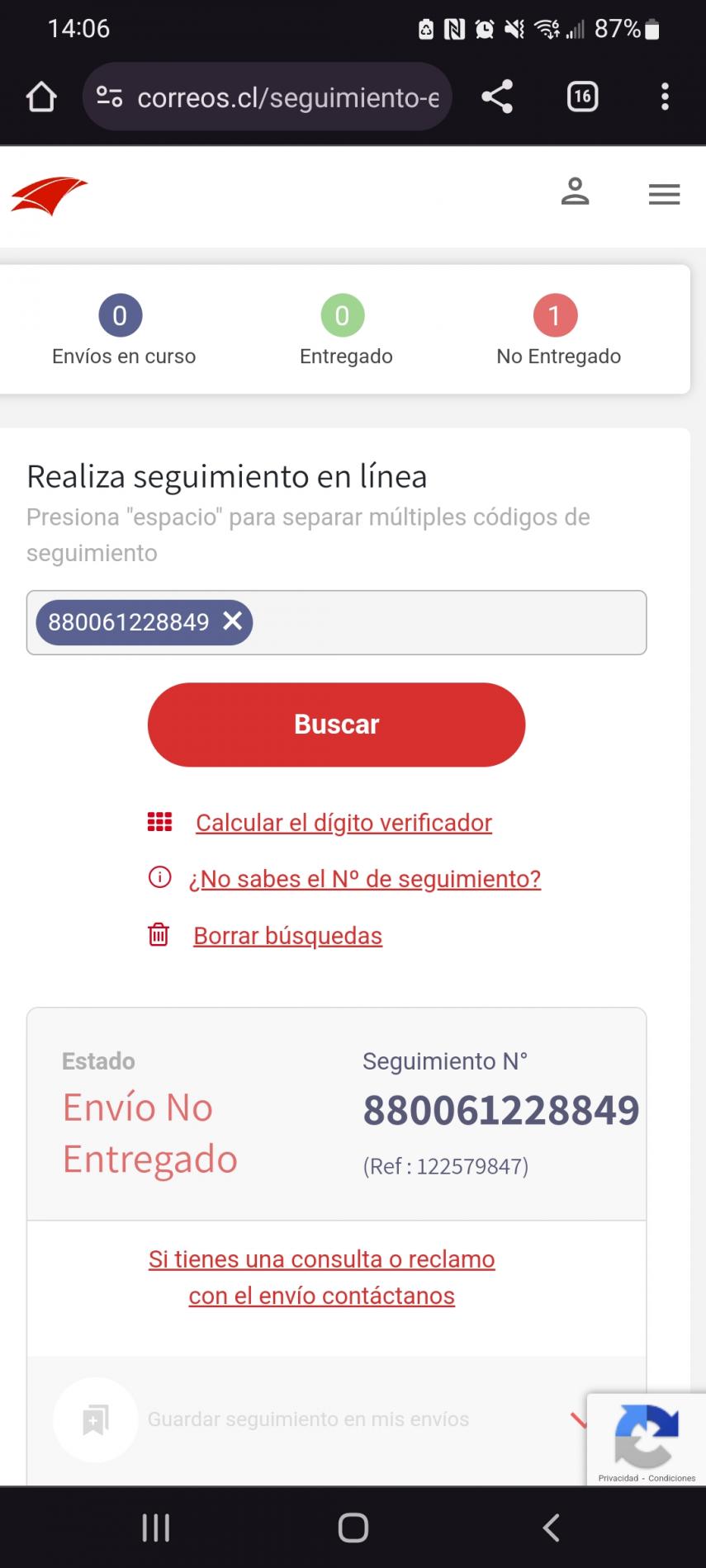The height and width of the screenshot is (1568, 706).
Task: Select the 'No Entregado' status circle
Action: click(555, 314)
